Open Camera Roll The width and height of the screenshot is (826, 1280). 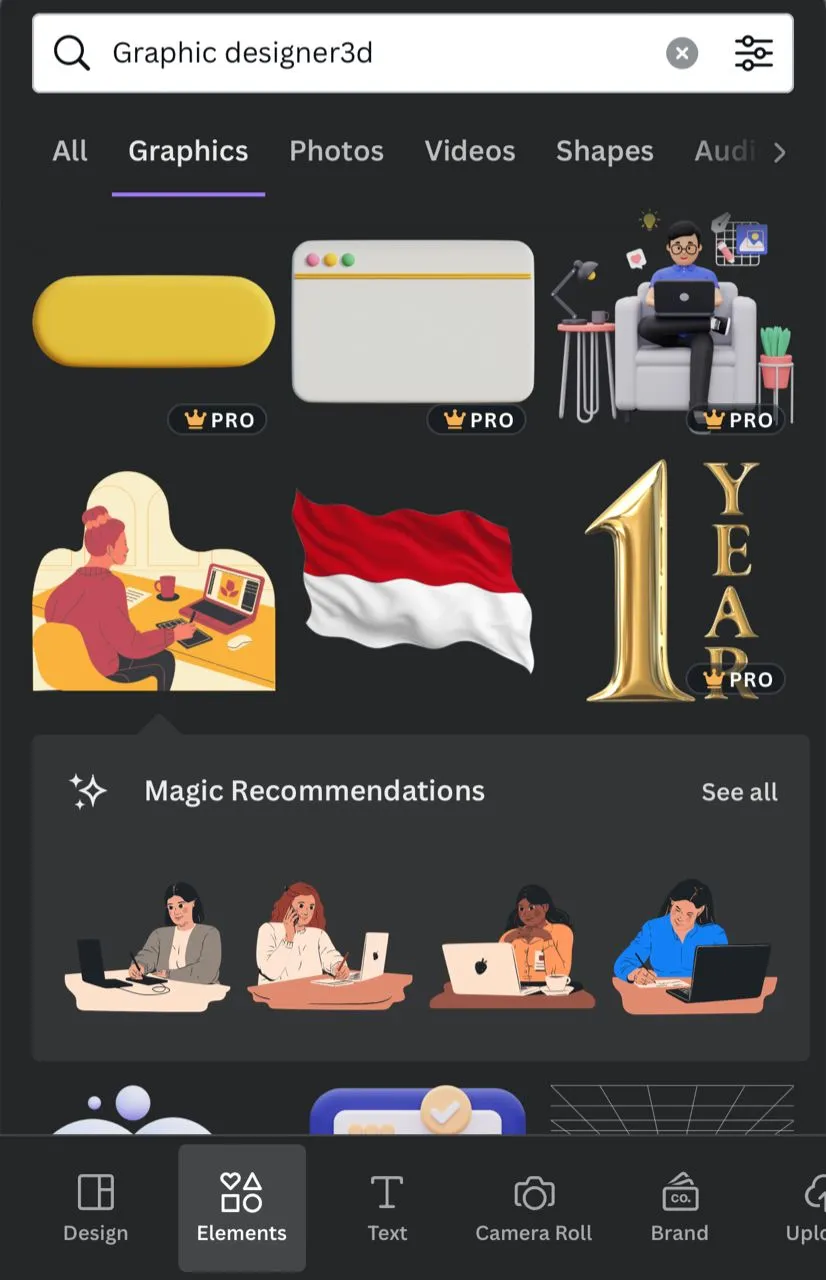click(533, 1208)
